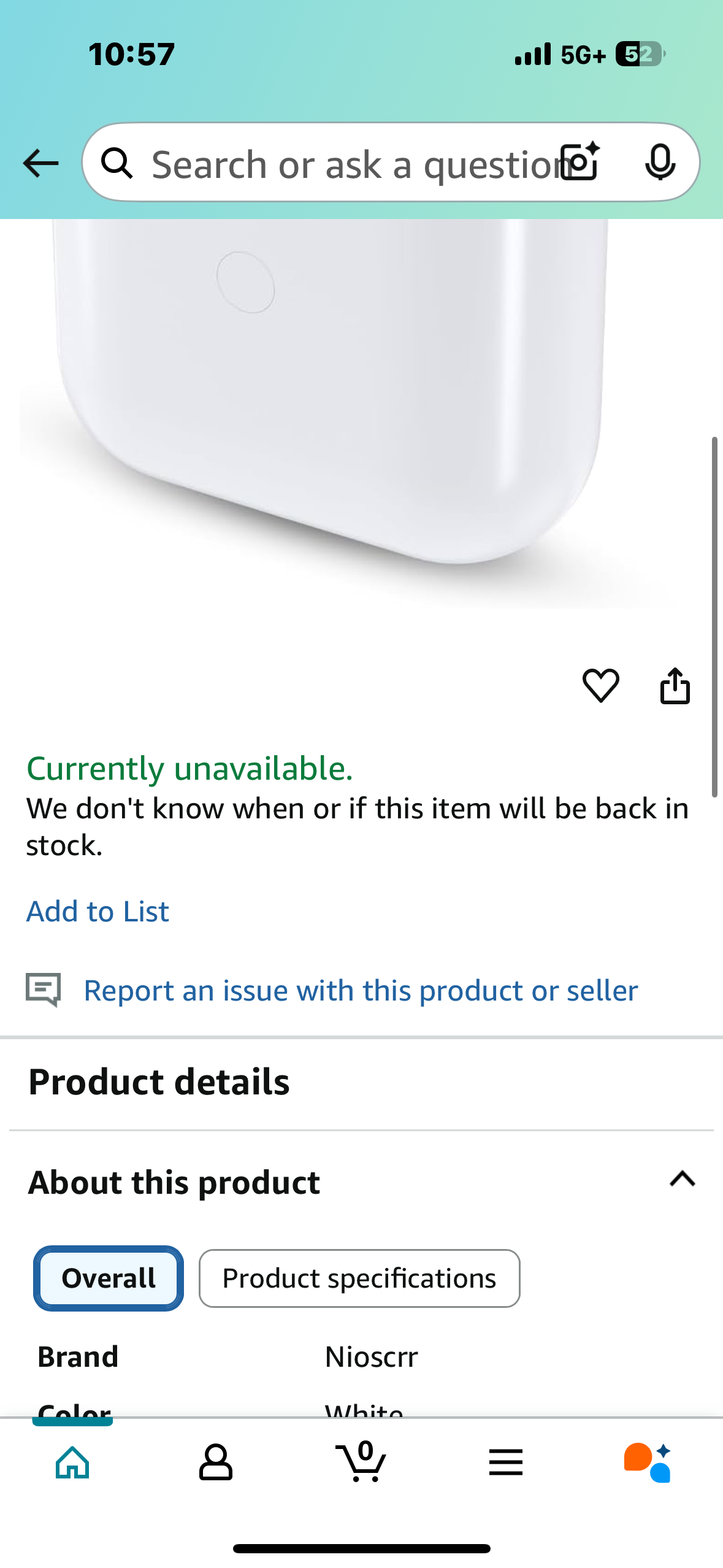This screenshot has width=723, height=1568.
Task: Add this item to favorites with the heart
Action: coord(600,685)
